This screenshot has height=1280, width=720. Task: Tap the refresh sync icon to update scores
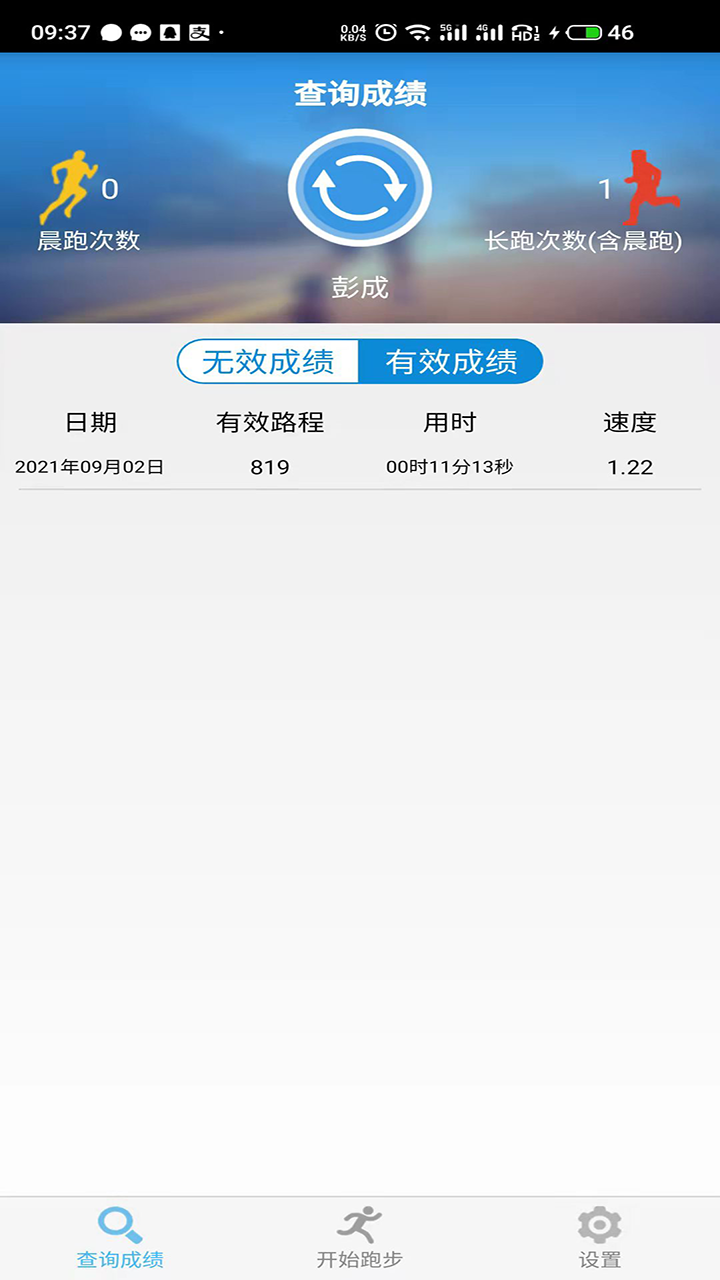[360, 188]
